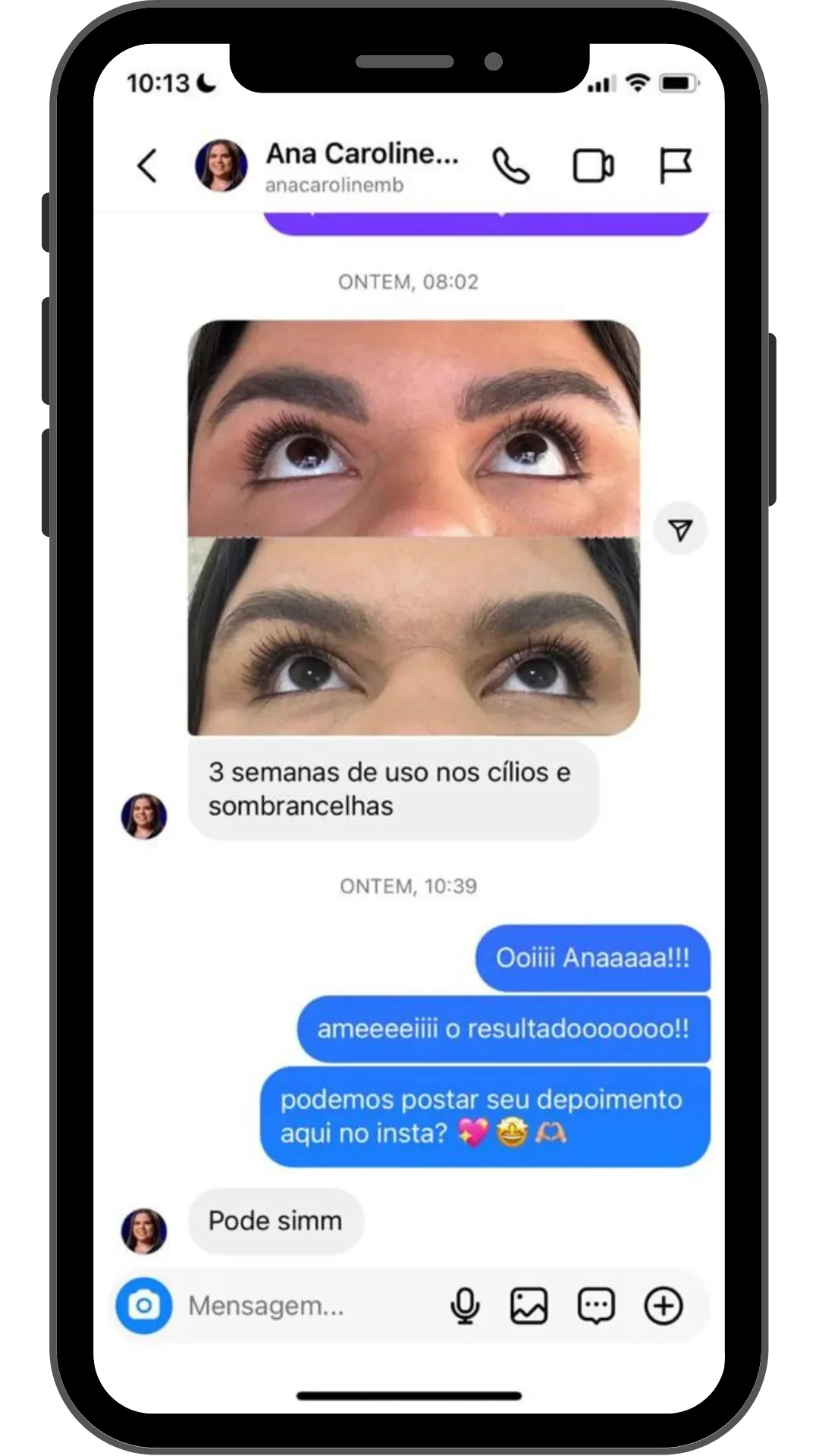Record a voice message with the microphone
Screen dimensions: 819x1456
coord(465,1306)
